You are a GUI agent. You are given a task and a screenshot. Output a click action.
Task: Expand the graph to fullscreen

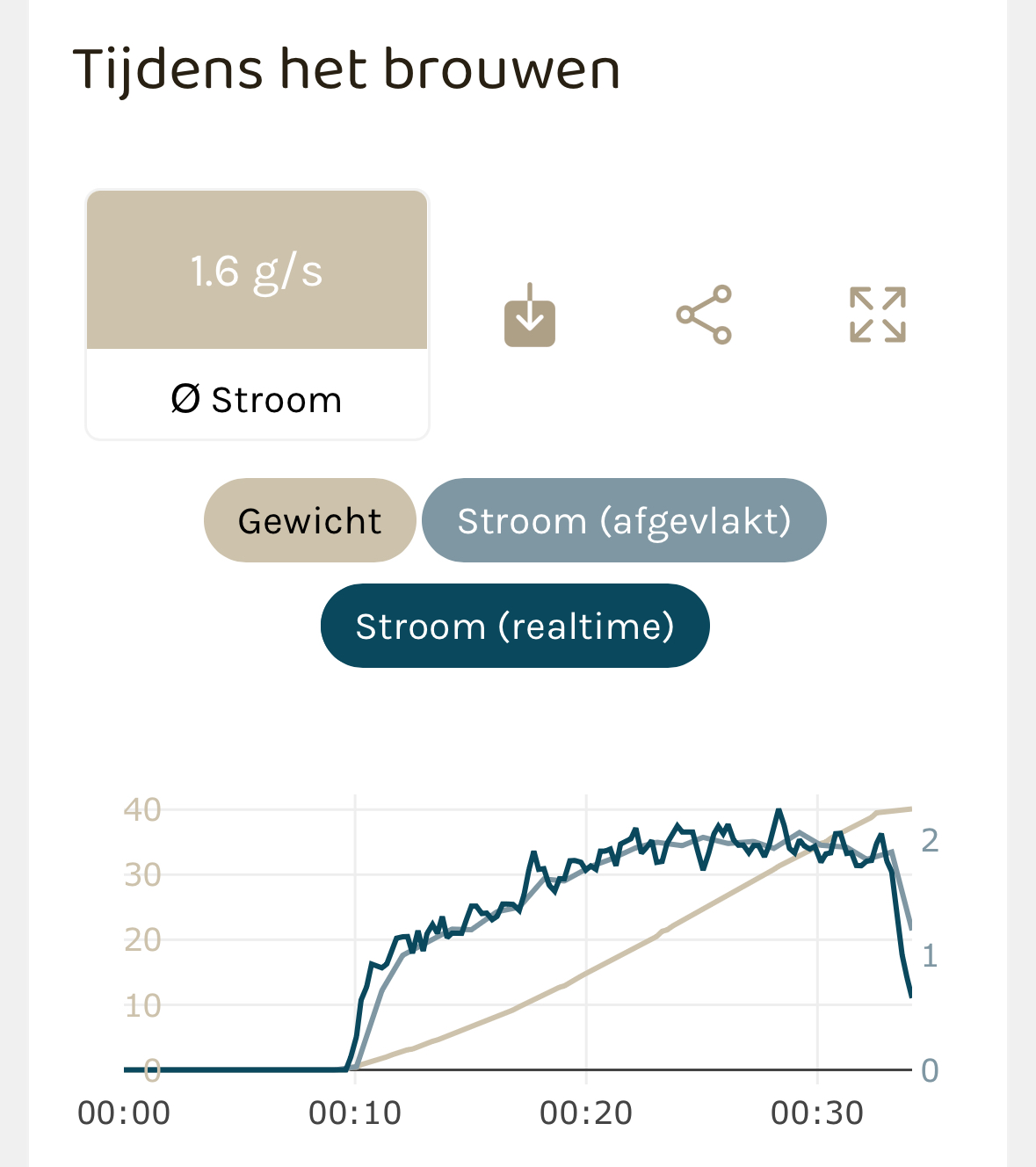[x=877, y=315]
